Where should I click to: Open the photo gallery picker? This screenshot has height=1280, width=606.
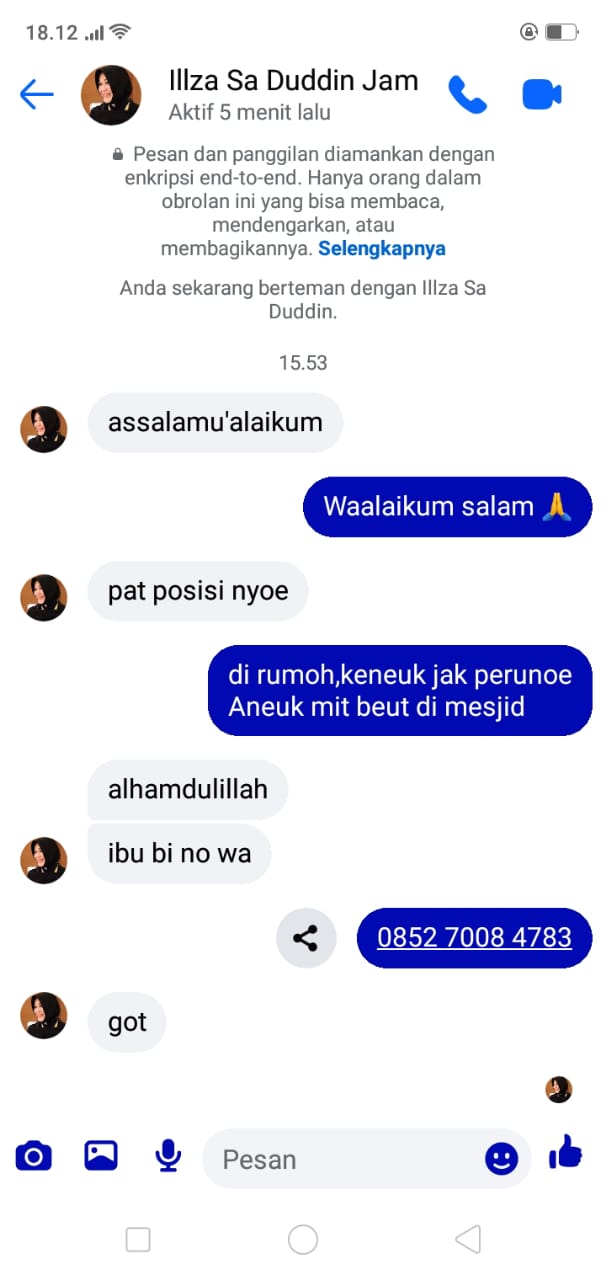pos(101,1157)
